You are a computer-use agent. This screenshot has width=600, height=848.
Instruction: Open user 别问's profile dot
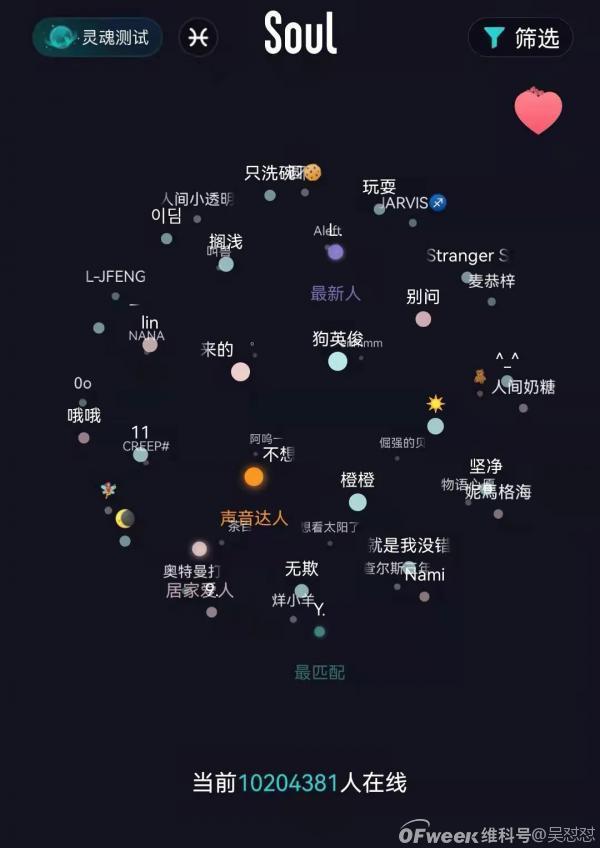(x=423, y=319)
